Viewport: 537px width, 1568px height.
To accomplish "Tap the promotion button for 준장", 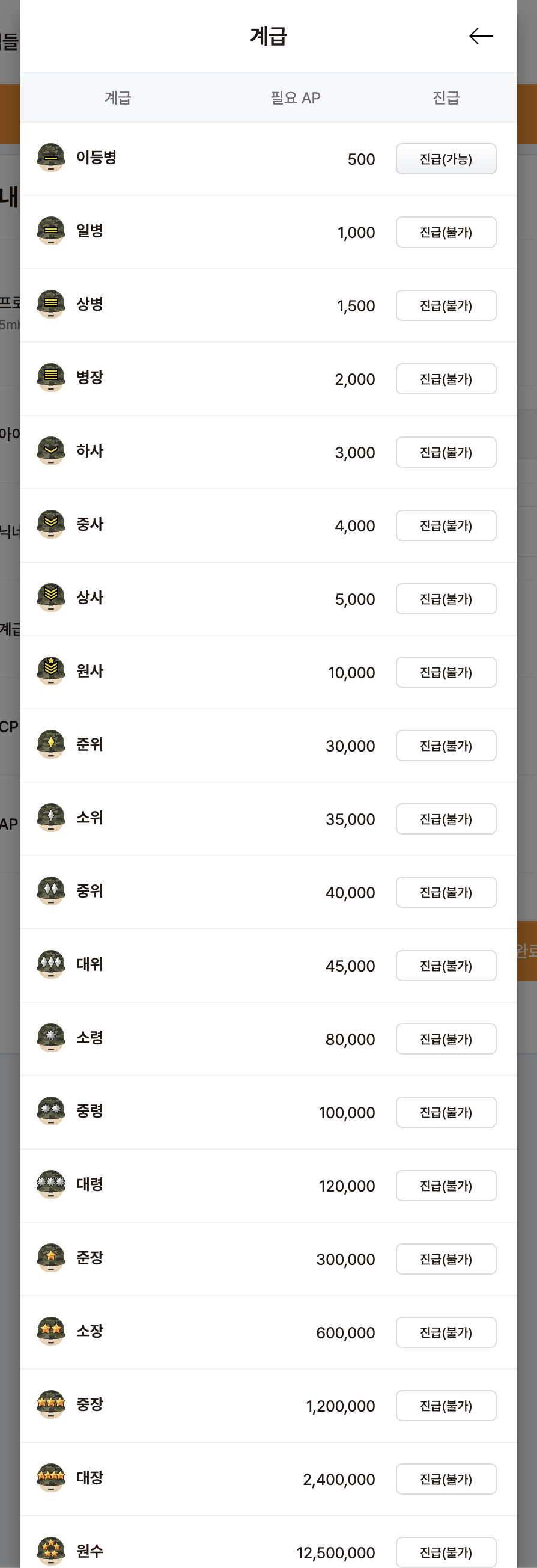I will [446, 1259].
